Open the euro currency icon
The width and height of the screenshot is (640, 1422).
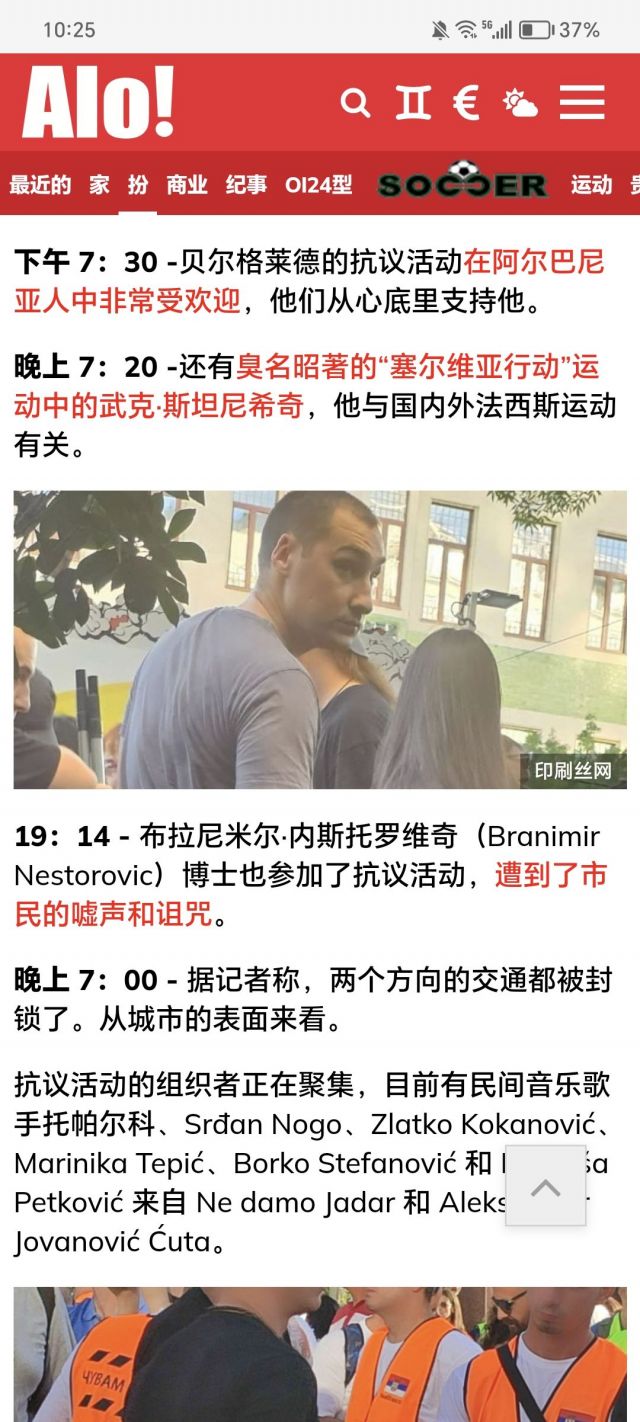466,102
